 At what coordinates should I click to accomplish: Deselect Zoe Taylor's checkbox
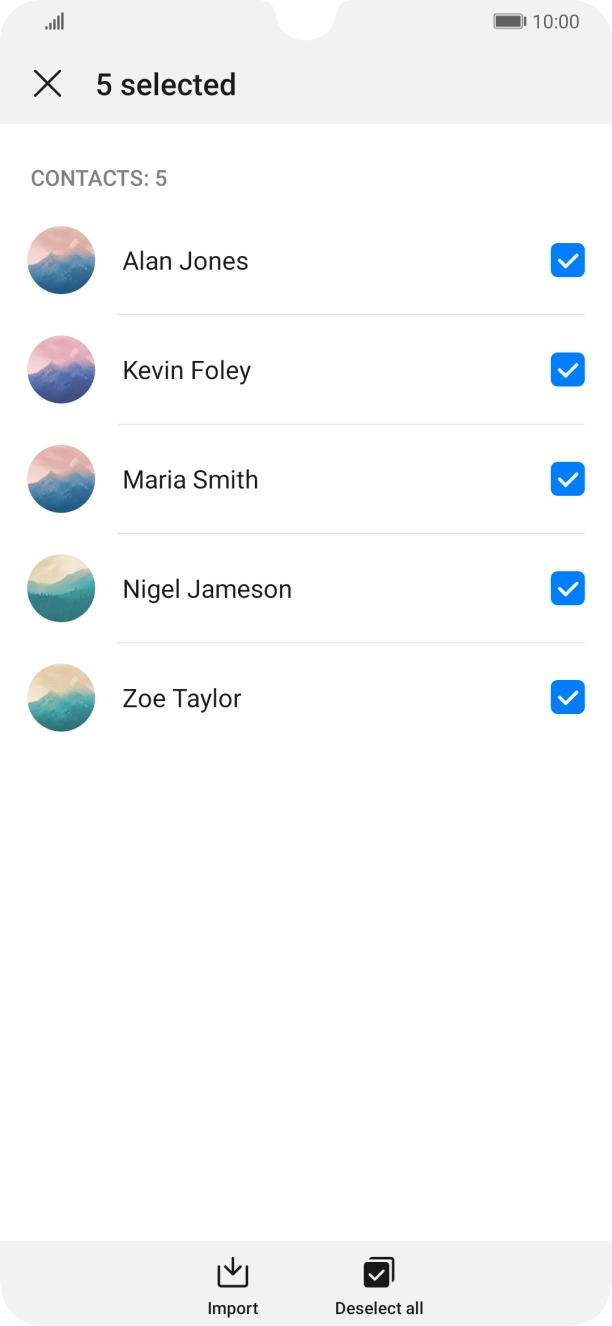[x=567, y=698]
